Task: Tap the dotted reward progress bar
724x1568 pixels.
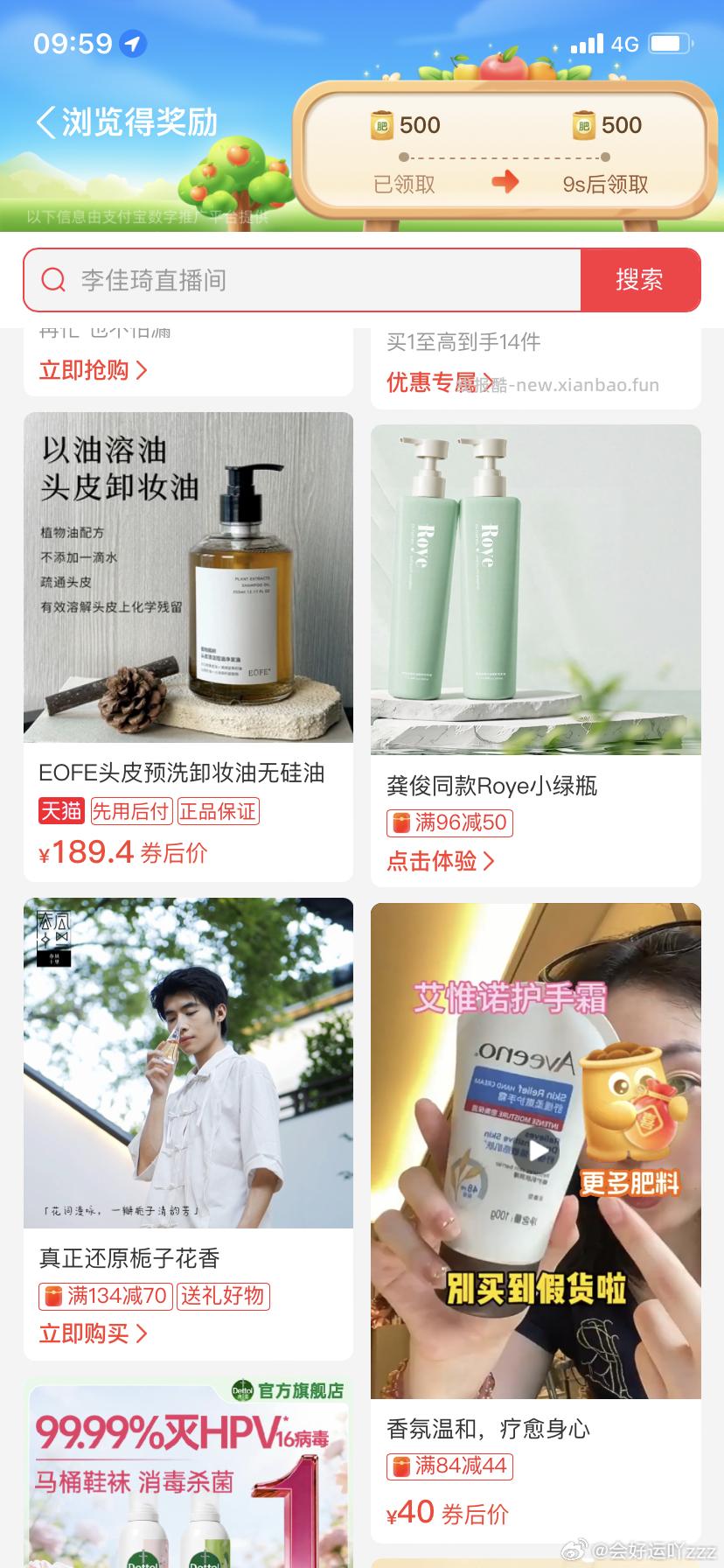Action: coord(503,157)
